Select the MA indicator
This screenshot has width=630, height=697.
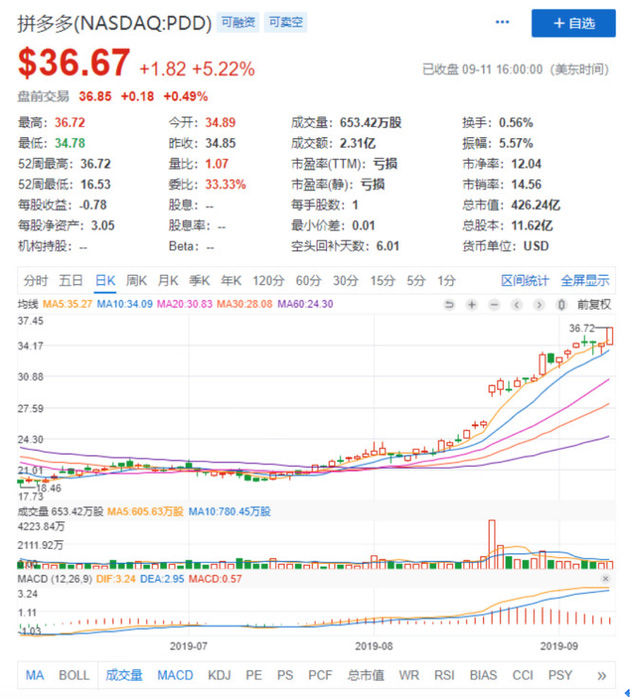pyautogui.click(x=34, y=675)
